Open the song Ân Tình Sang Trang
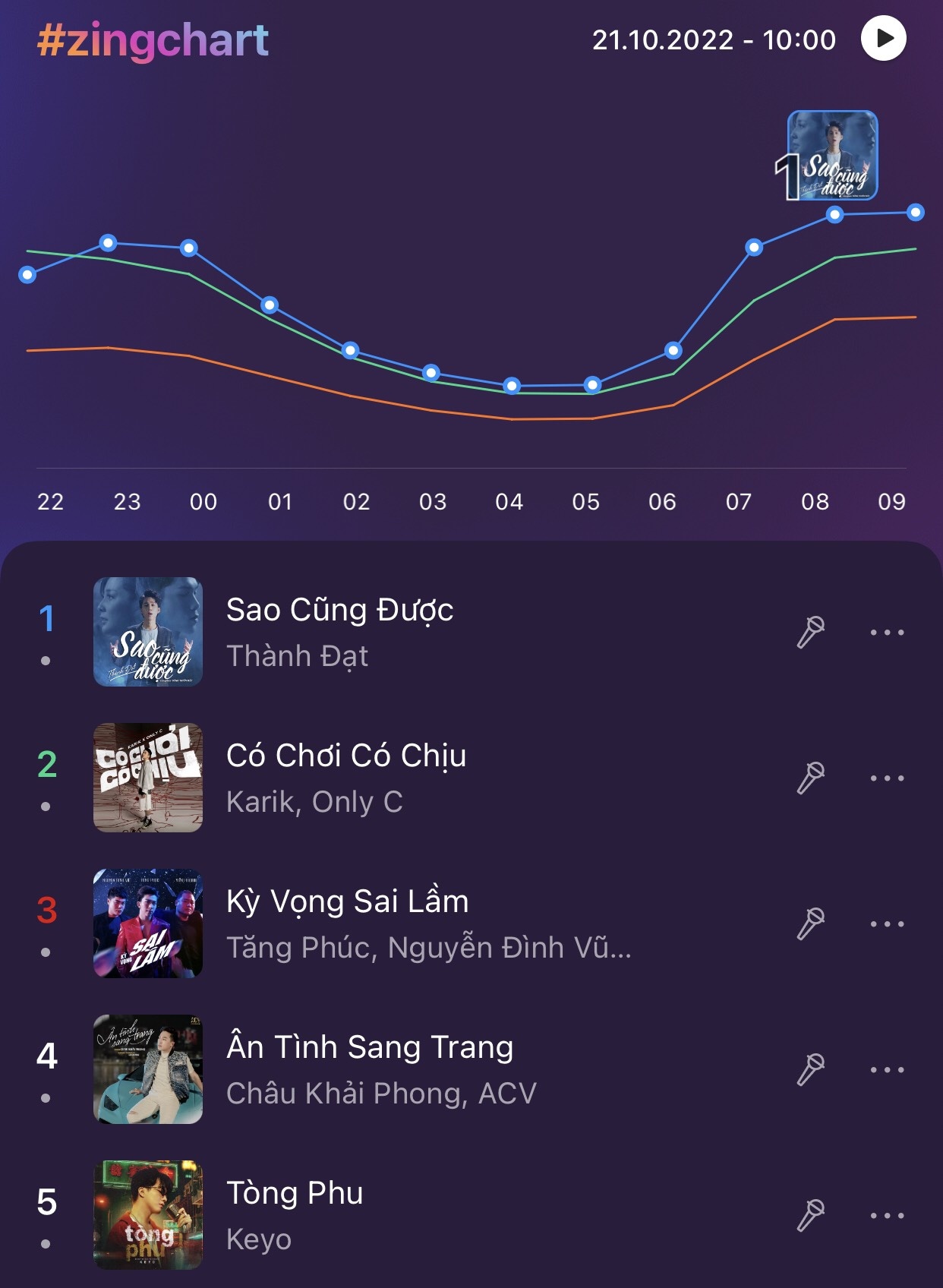The image size is (943, 1288). 369,1048
